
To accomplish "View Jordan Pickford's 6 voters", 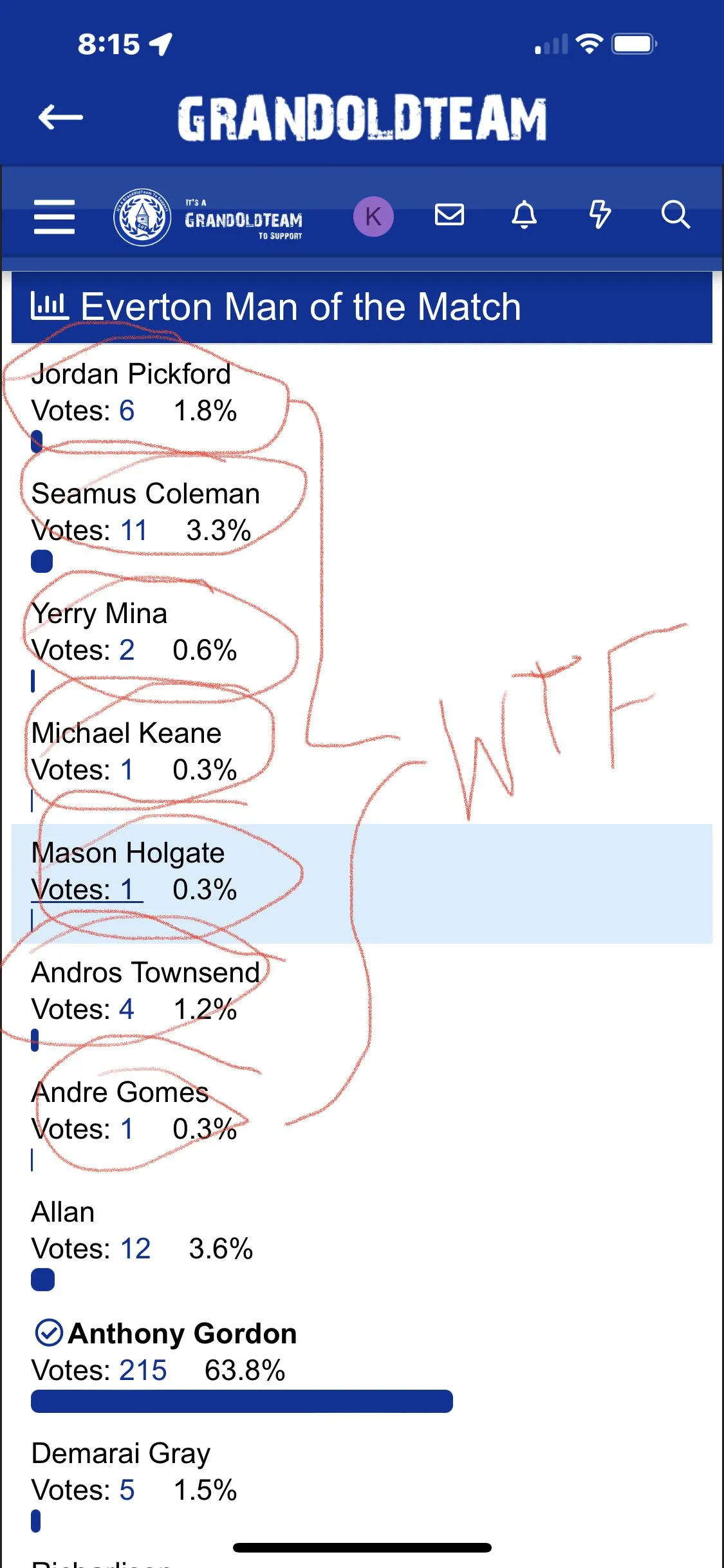I will tap(127, 411).
